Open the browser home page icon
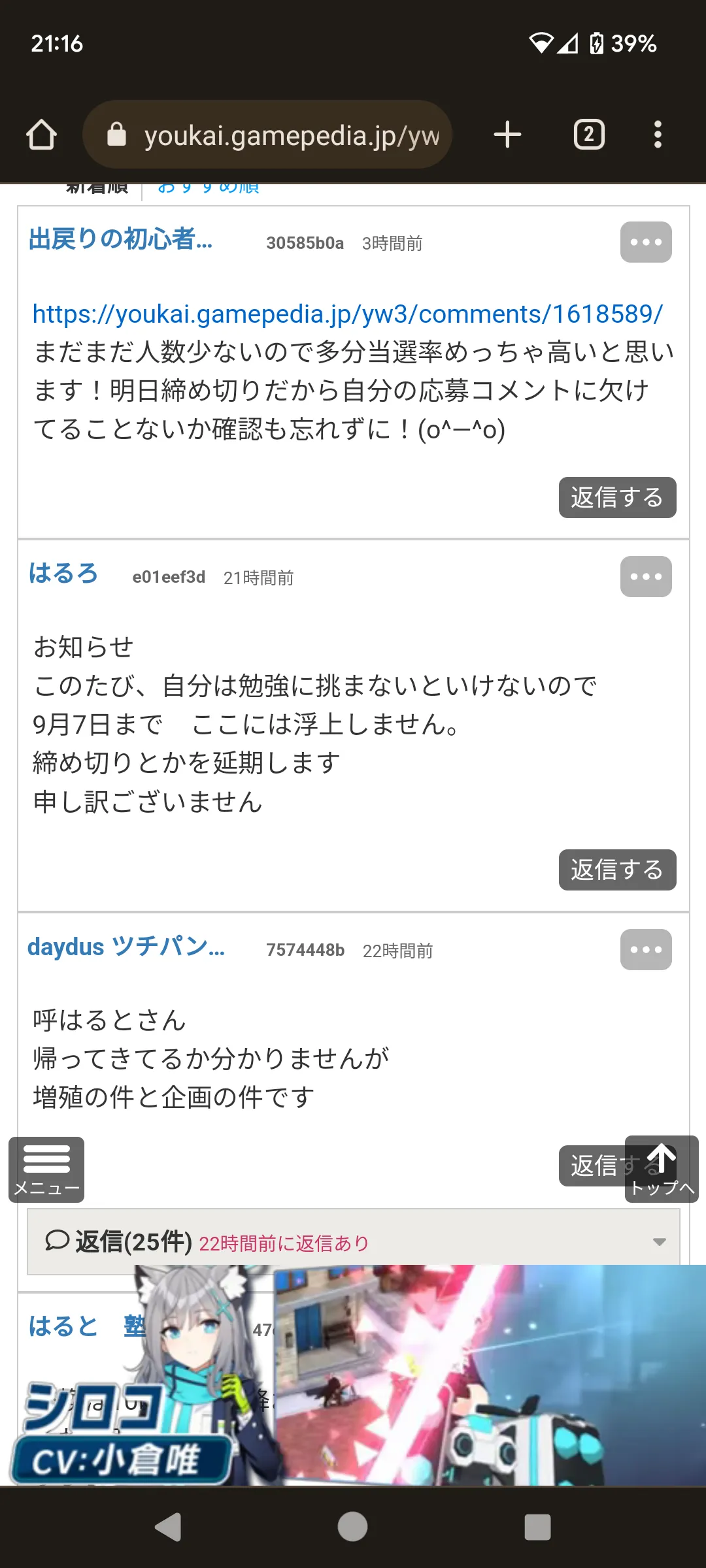This screenshot has height=1568, width=706. click(x=41, y=135)
